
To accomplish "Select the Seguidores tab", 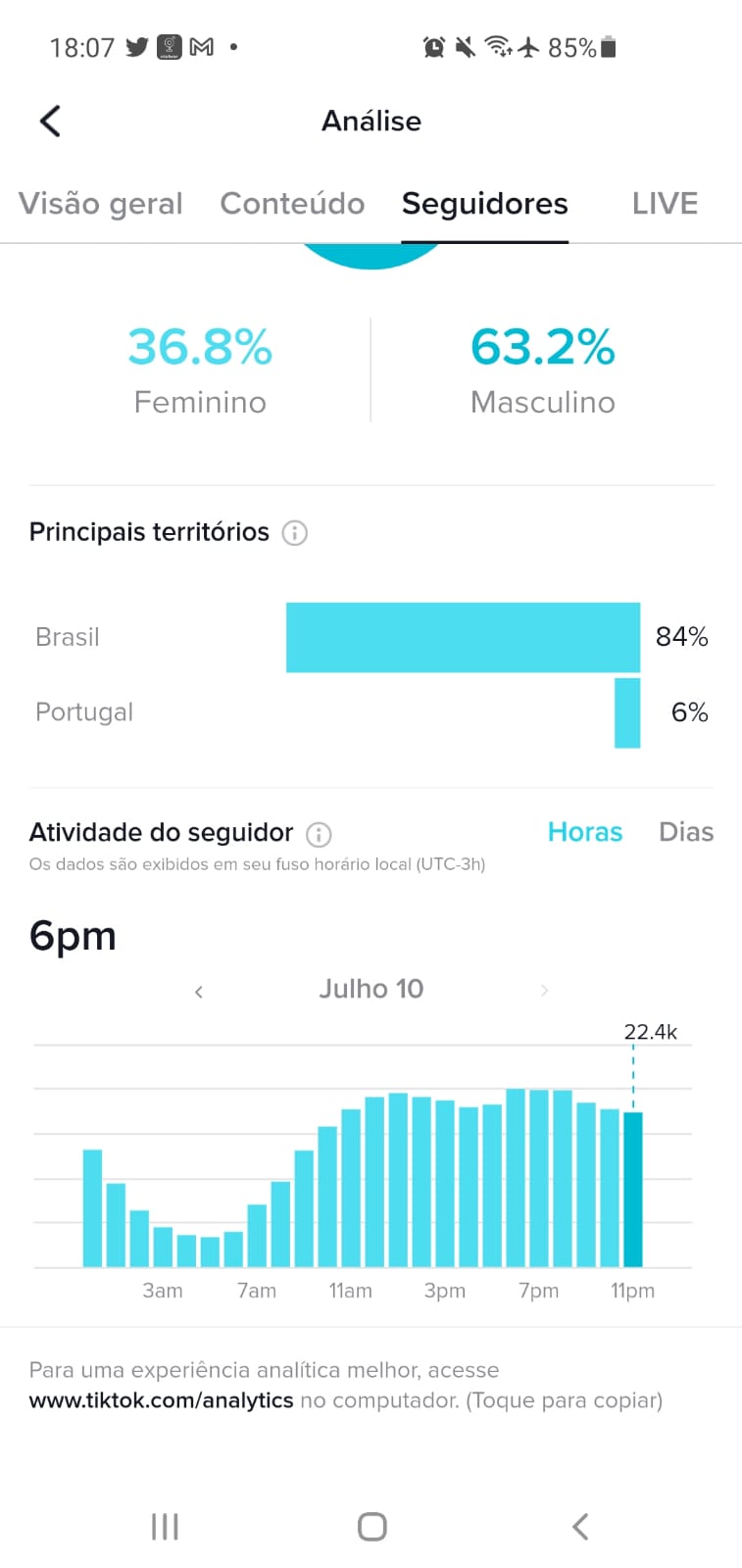I will (x=485, y=204).
